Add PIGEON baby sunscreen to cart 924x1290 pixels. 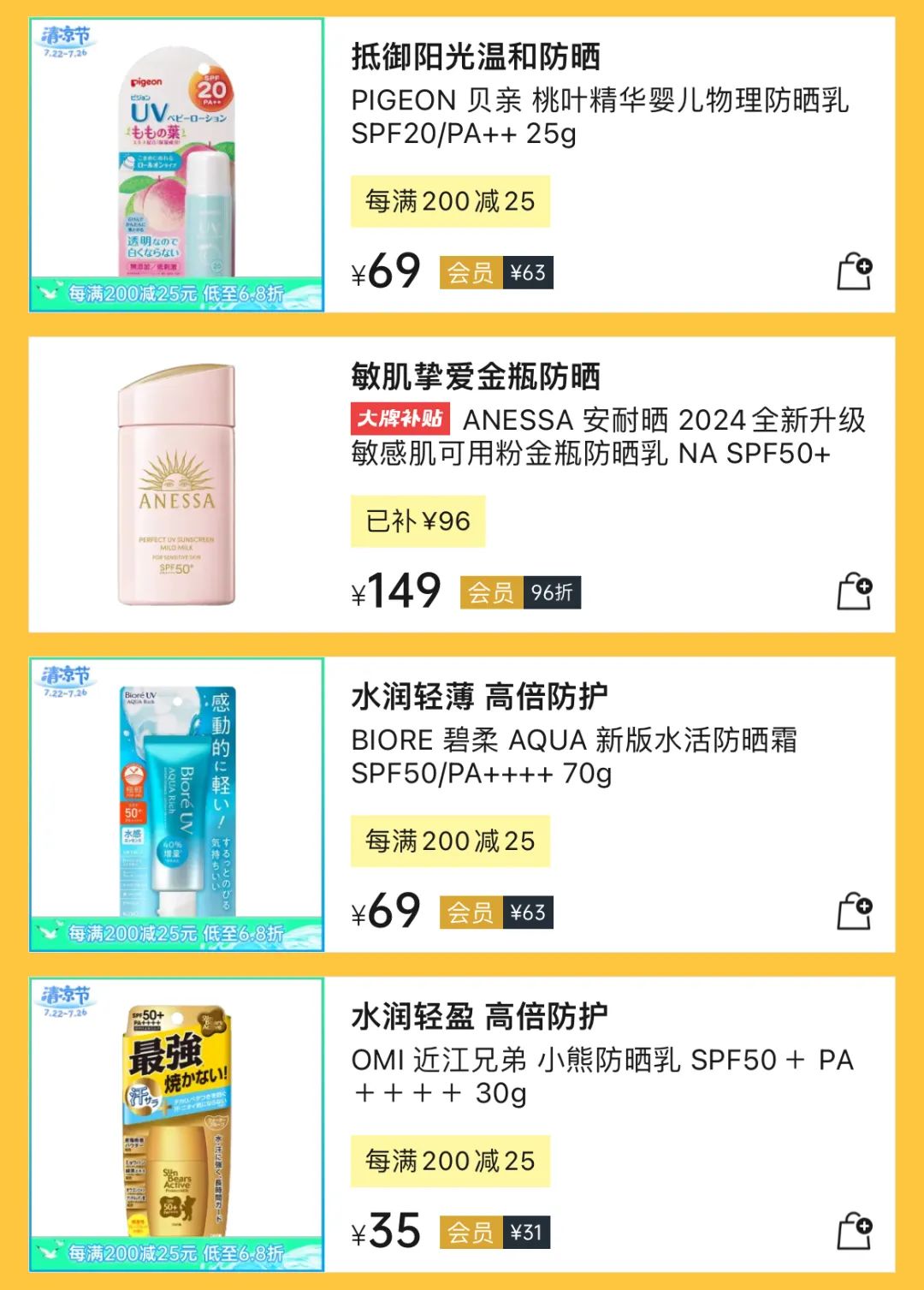pyautogui.click(x=853, y=271)
